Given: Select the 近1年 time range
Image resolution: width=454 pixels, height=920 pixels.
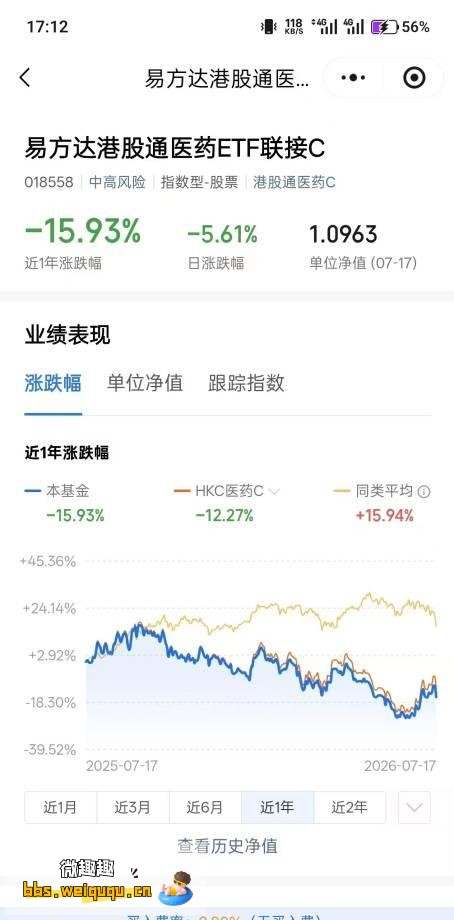Looking at the screenshot, I should tap(277, 807).
